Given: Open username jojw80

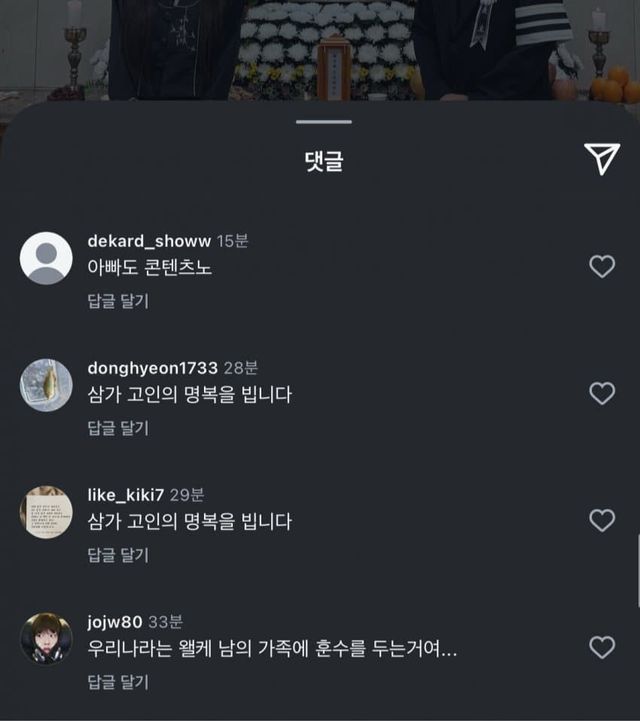Looking at the screenshot, I should click(x=116, y=622).
